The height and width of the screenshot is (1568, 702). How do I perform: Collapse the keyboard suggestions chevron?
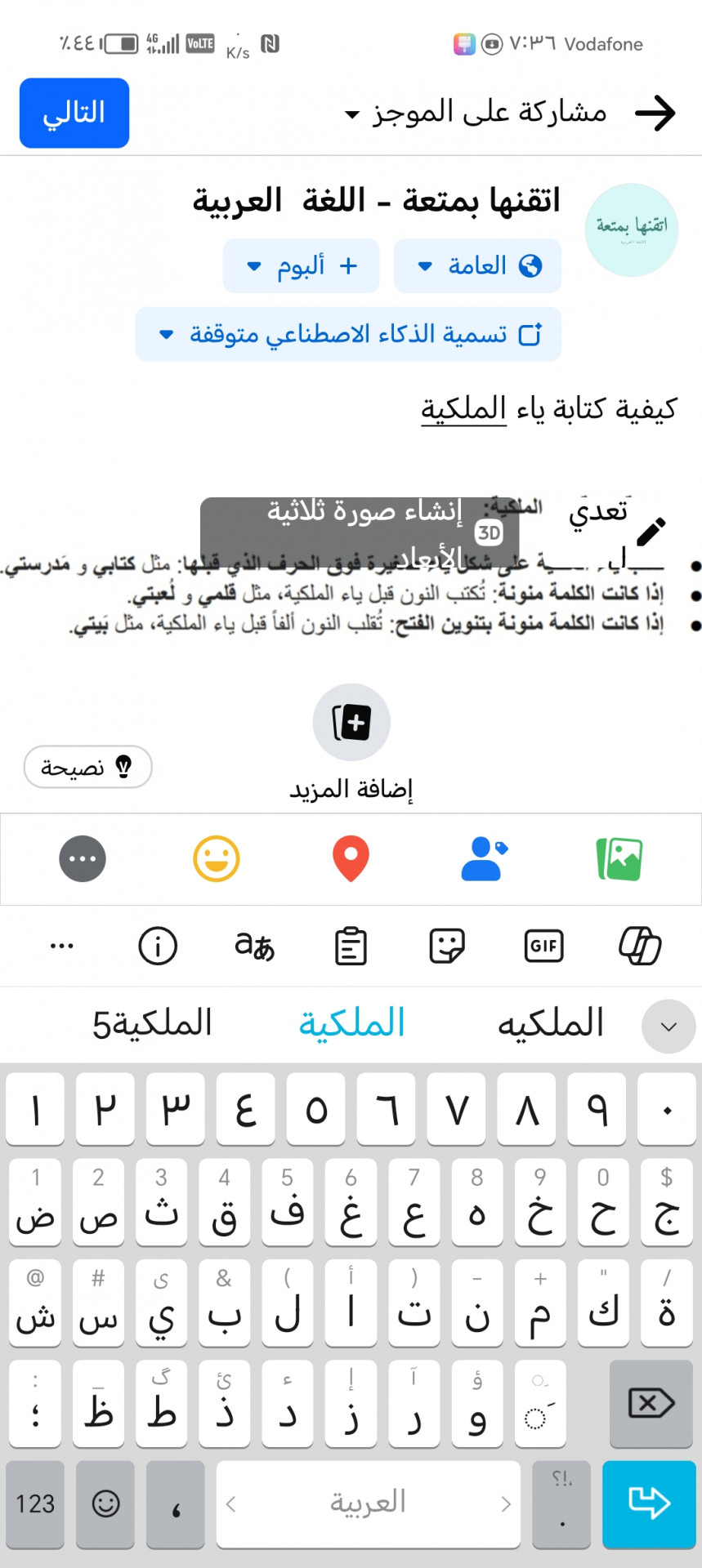[x=668, y=1026]
